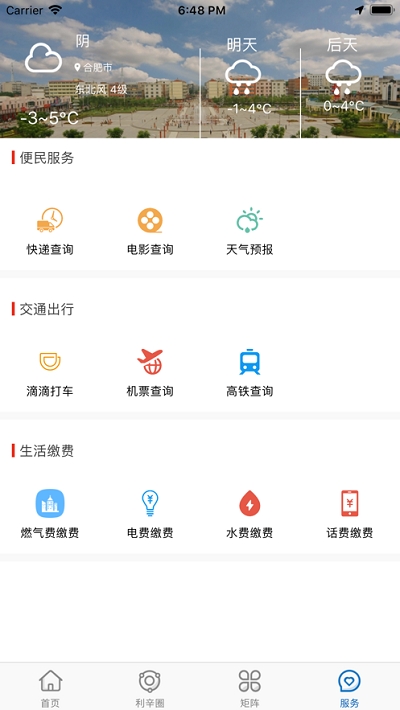The height and width of the screenshot is (710, 400).
Task: Open 天气预报 weather forecast
Action: click(250, 231)
